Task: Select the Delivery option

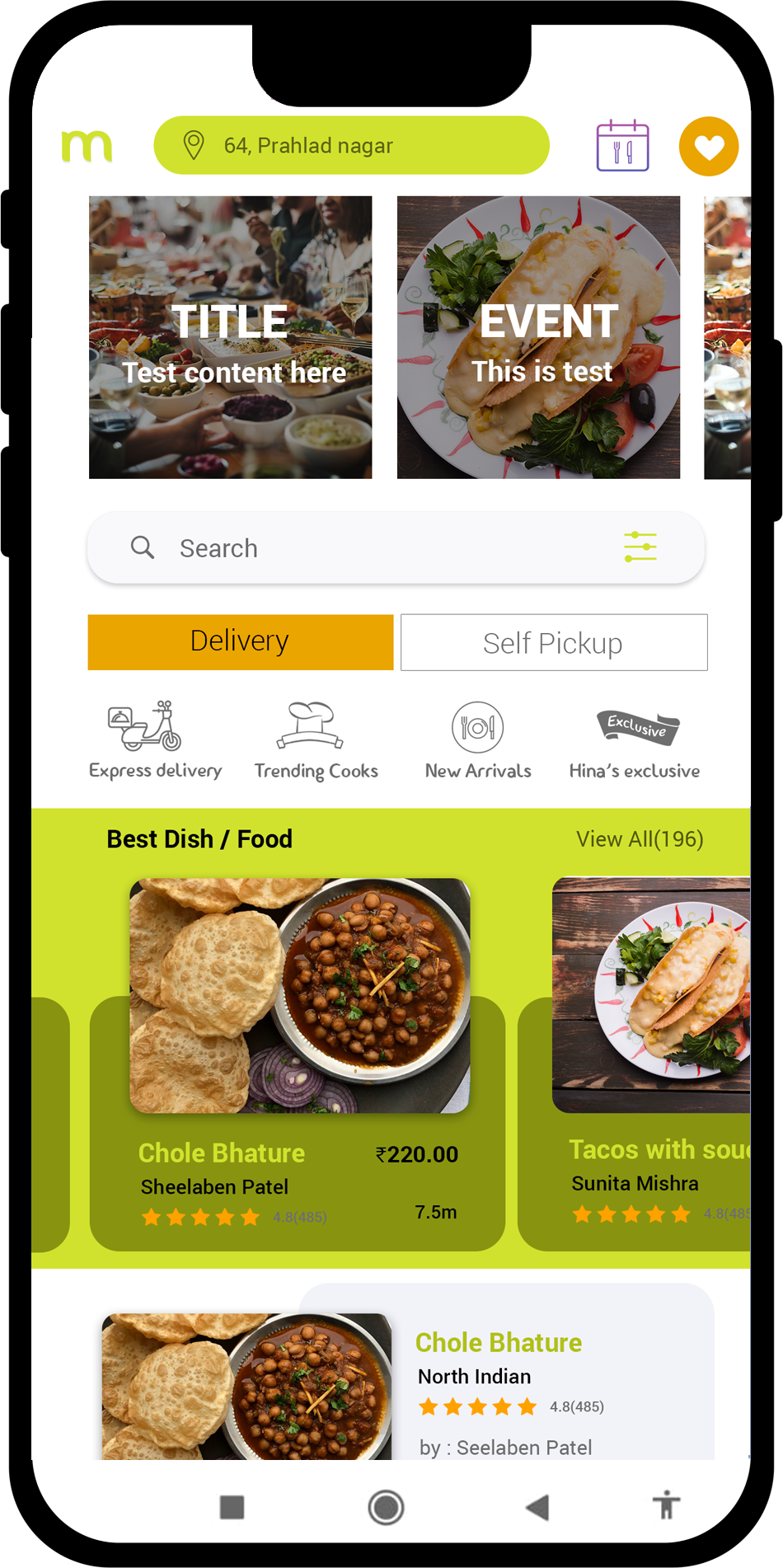Action: click(241, 641)
